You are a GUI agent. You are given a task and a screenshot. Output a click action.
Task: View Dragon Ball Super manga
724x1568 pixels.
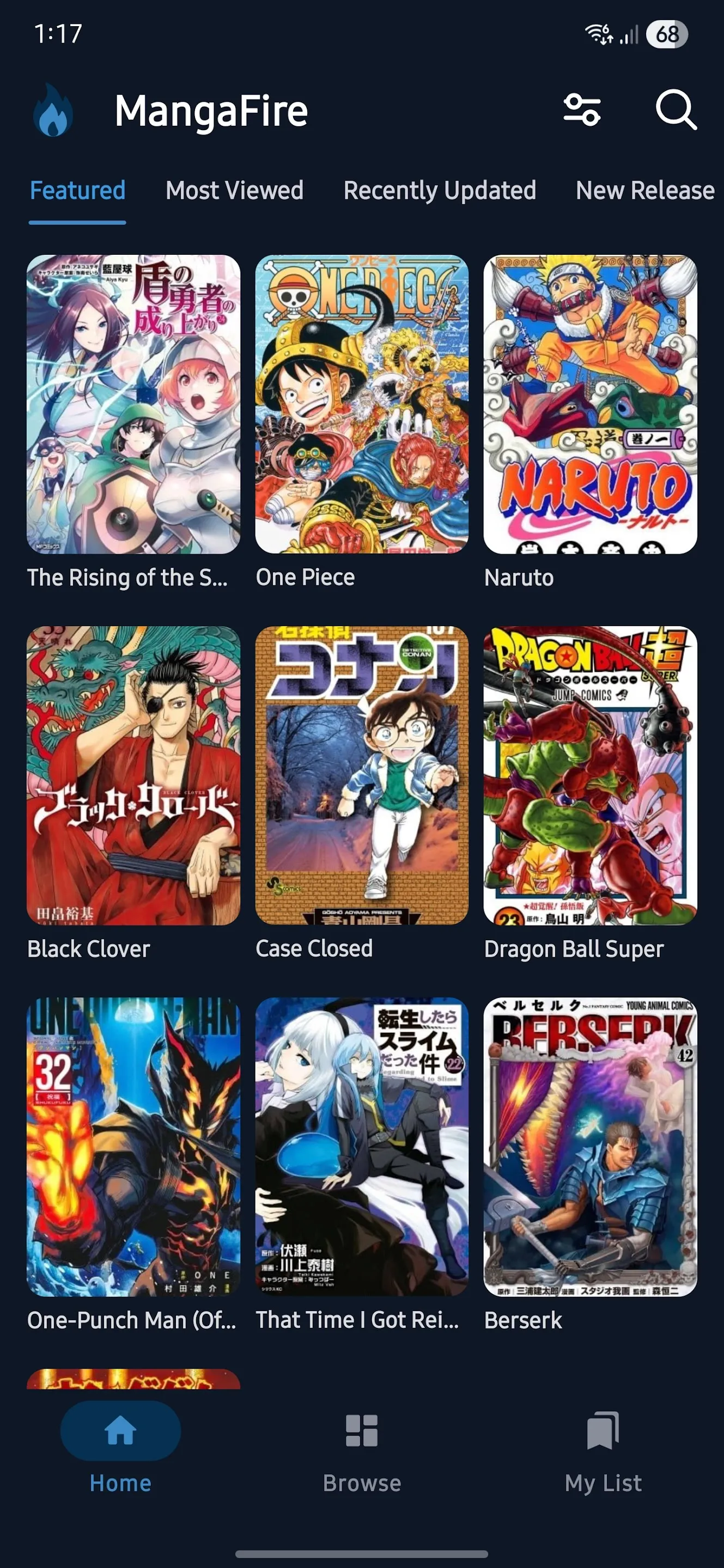click(x=590, y=775)
